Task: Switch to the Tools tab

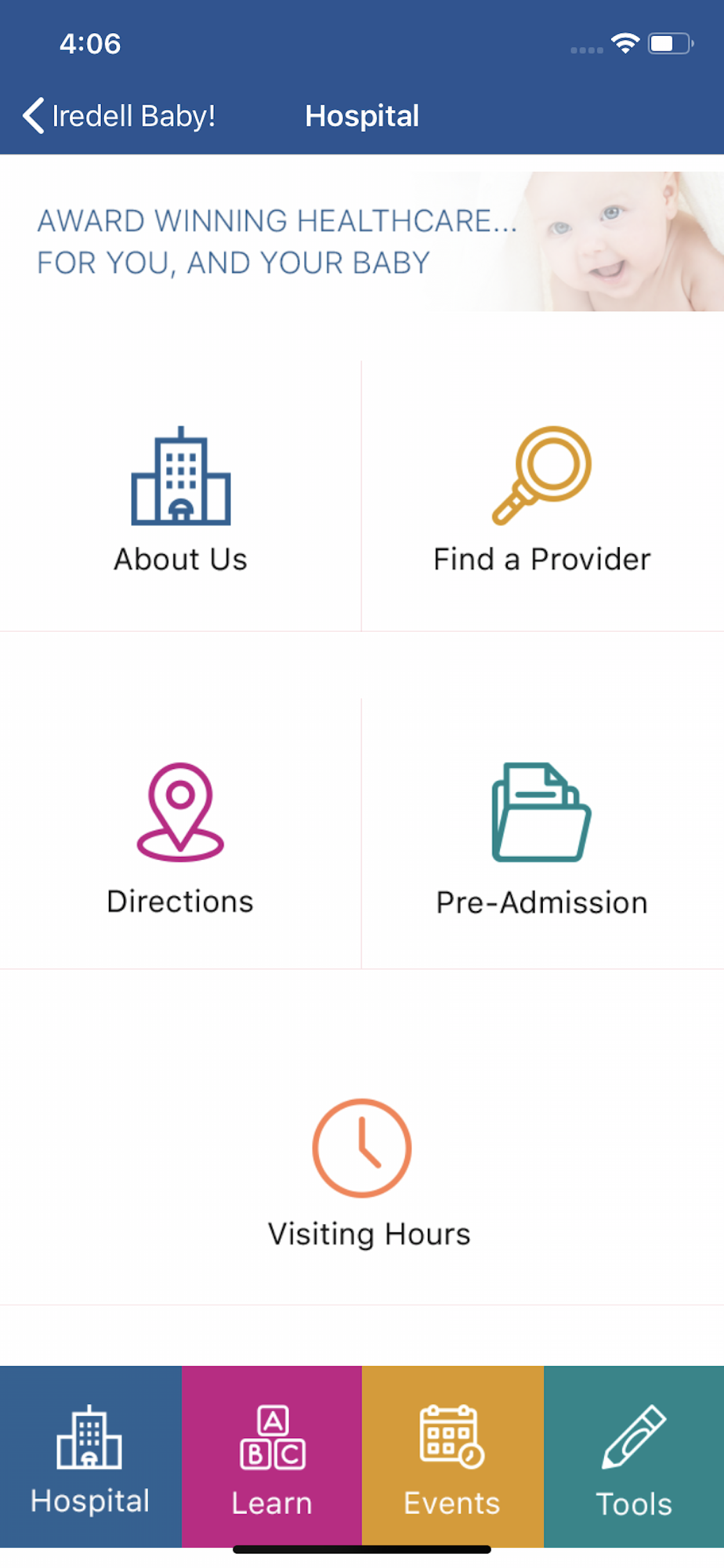Action: 634,1457
